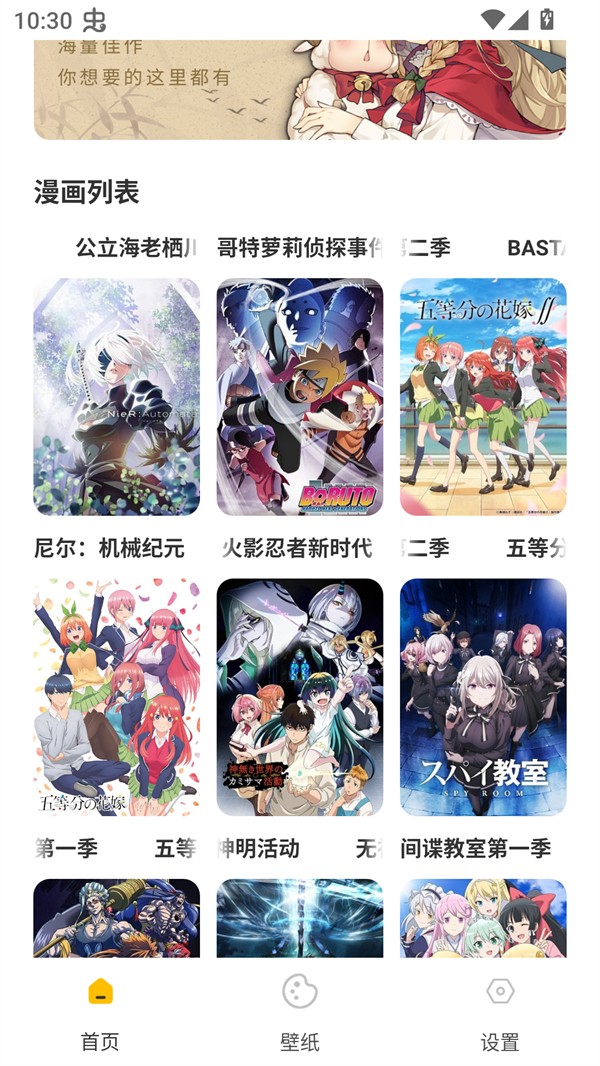Viewport: 600px width, 1066px height.
Task: Go to the 首页 tab
Action: tap(100, 1012)
